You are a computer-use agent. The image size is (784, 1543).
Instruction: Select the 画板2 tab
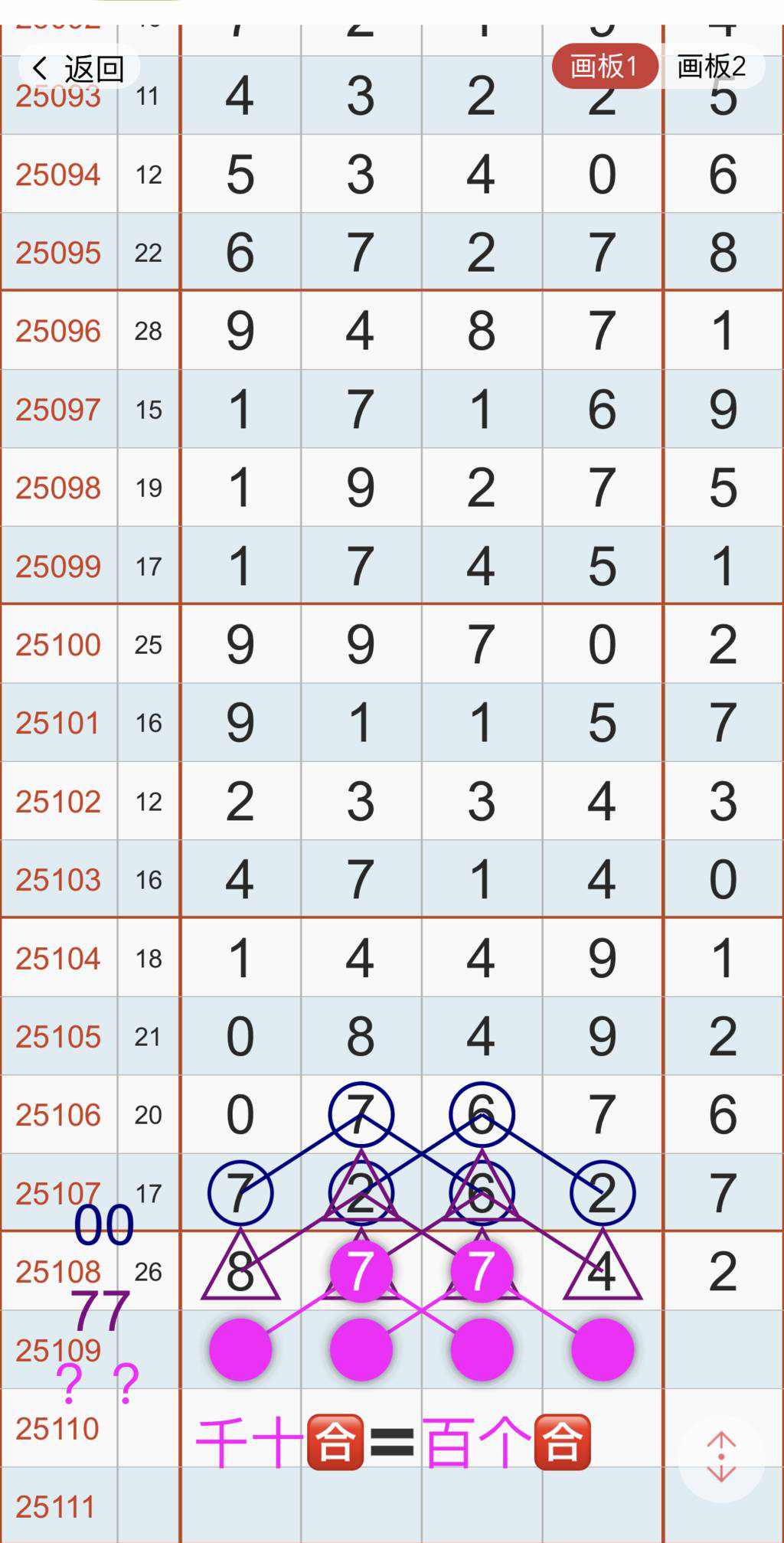coord(711,67)
